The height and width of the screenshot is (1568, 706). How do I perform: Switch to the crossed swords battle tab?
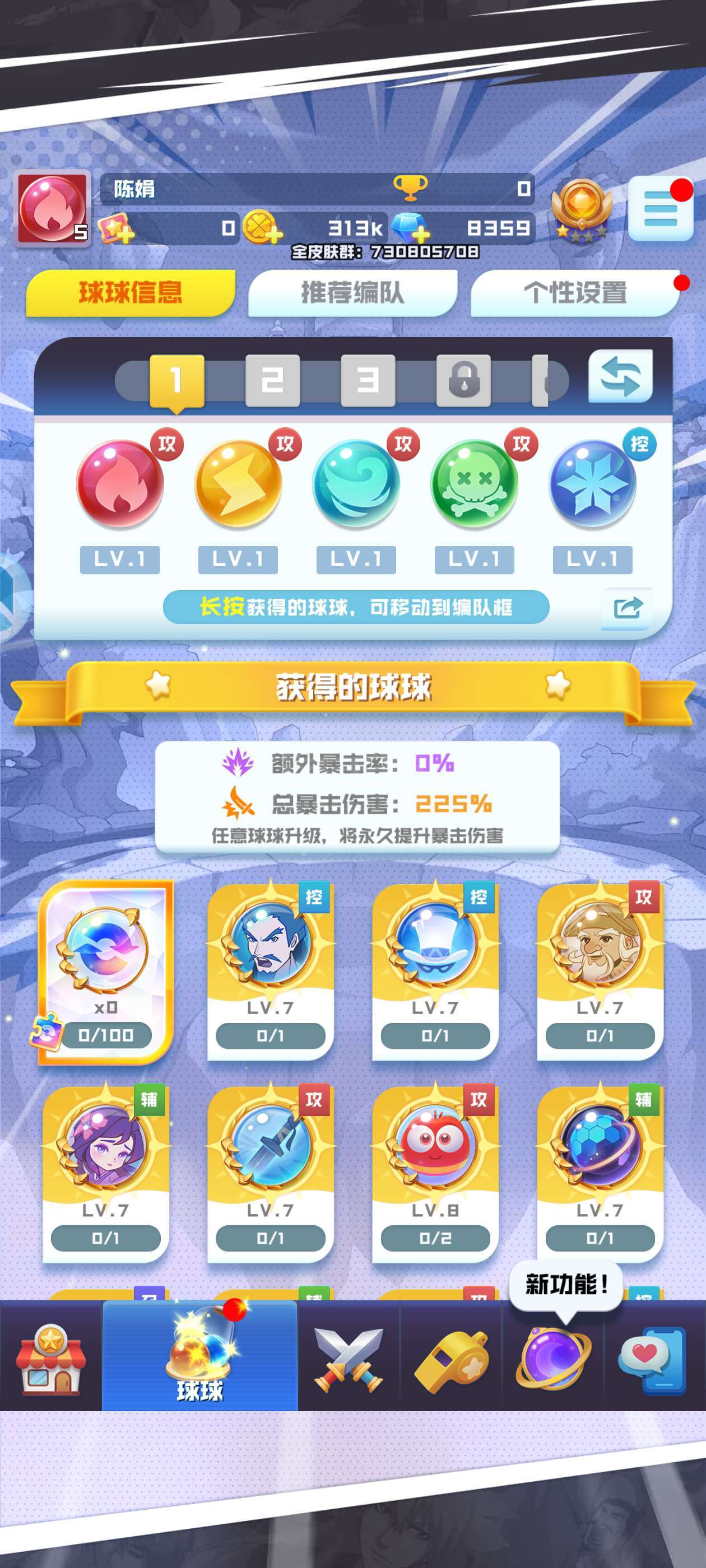point(349,1359)
